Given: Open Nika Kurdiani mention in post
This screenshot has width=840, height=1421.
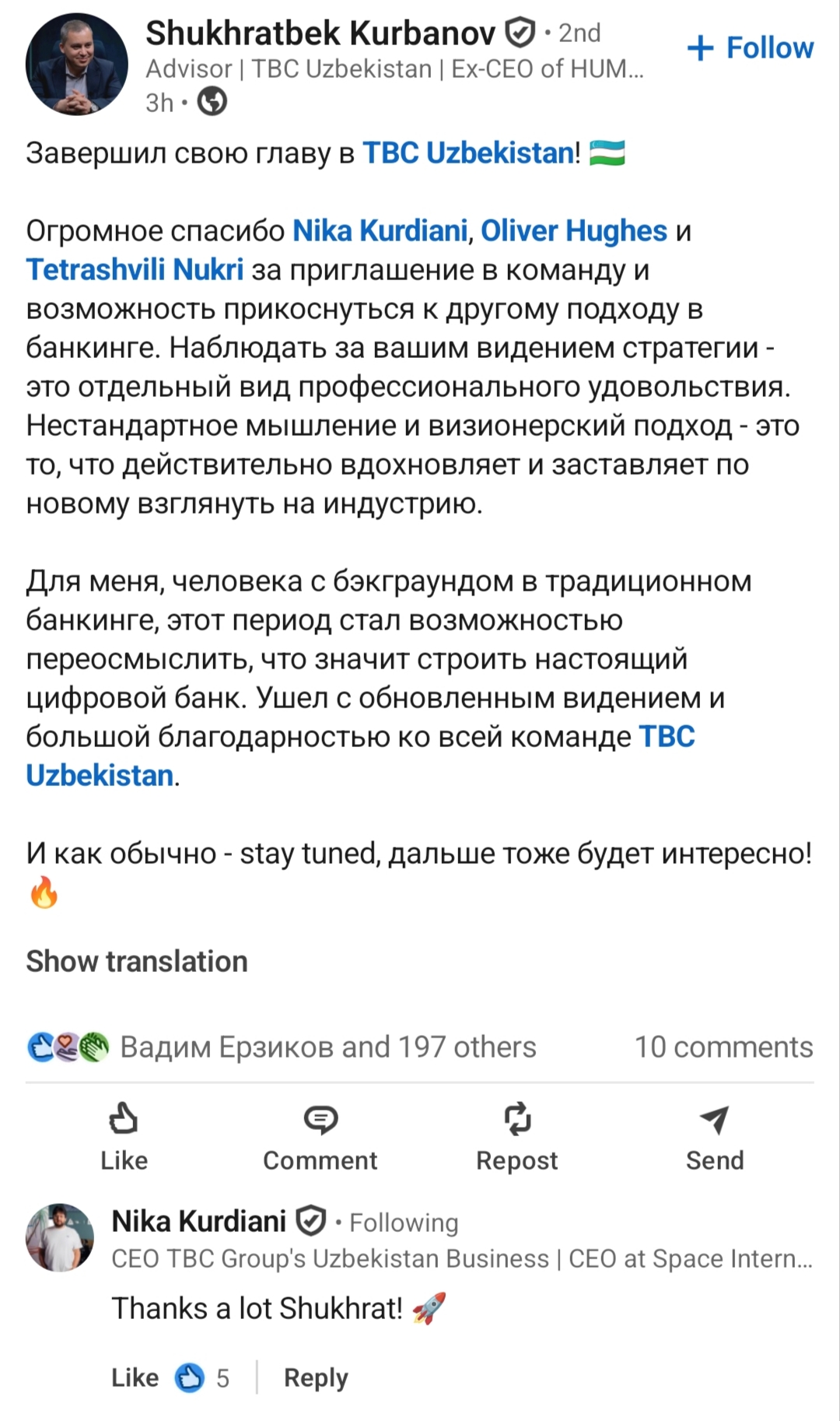Looking at the screenshot, I should [x=380, y=231].
